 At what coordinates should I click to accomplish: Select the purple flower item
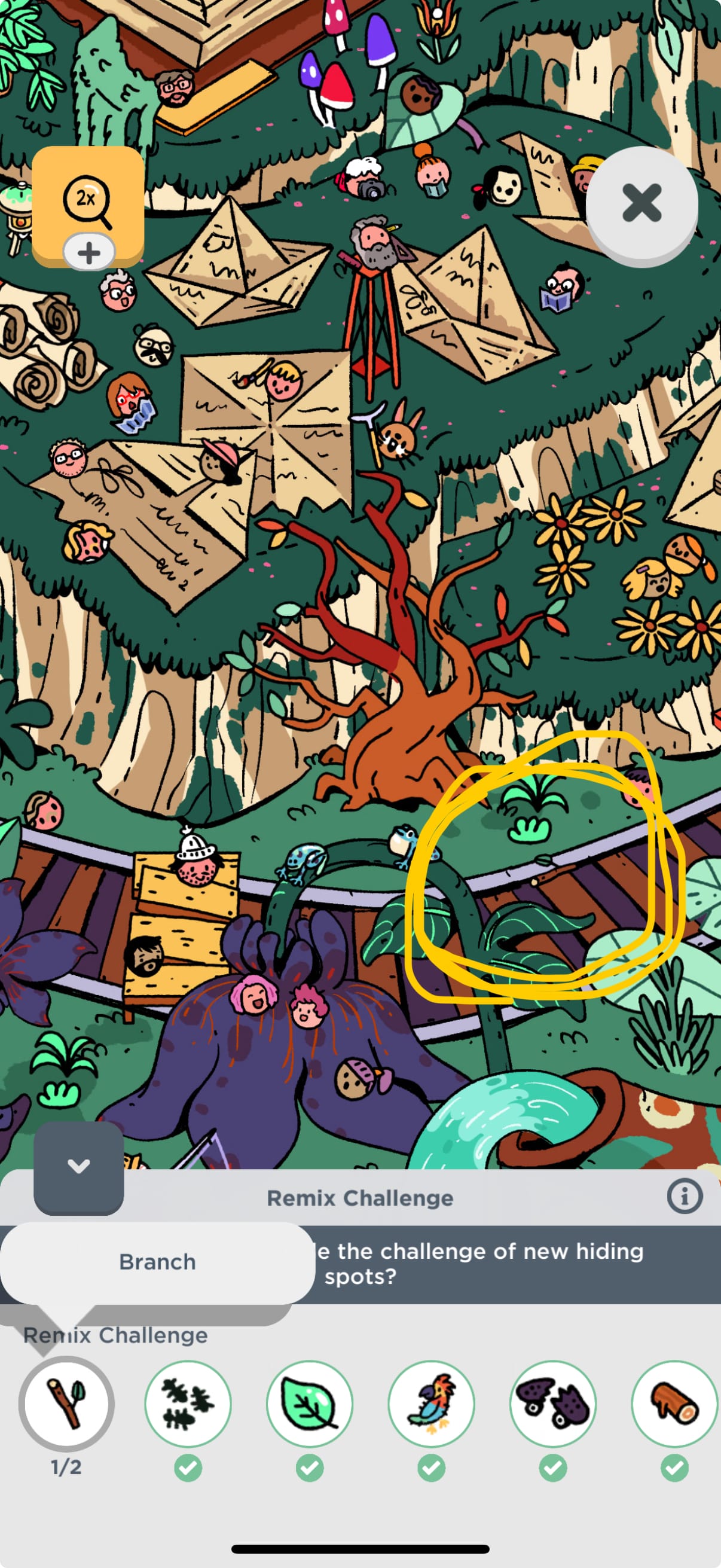click(553, 1403)
